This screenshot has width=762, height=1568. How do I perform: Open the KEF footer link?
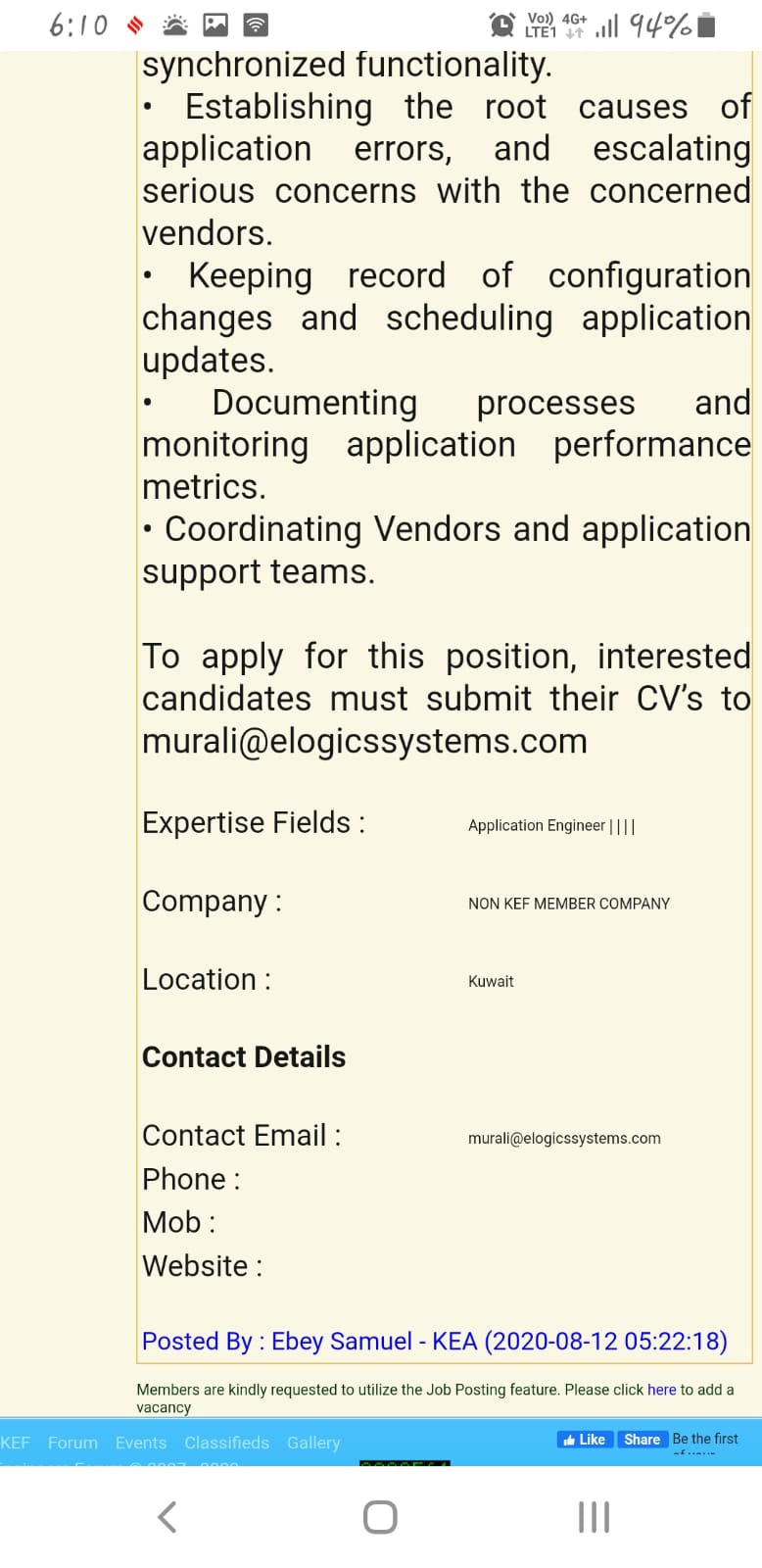point(16,1443)
